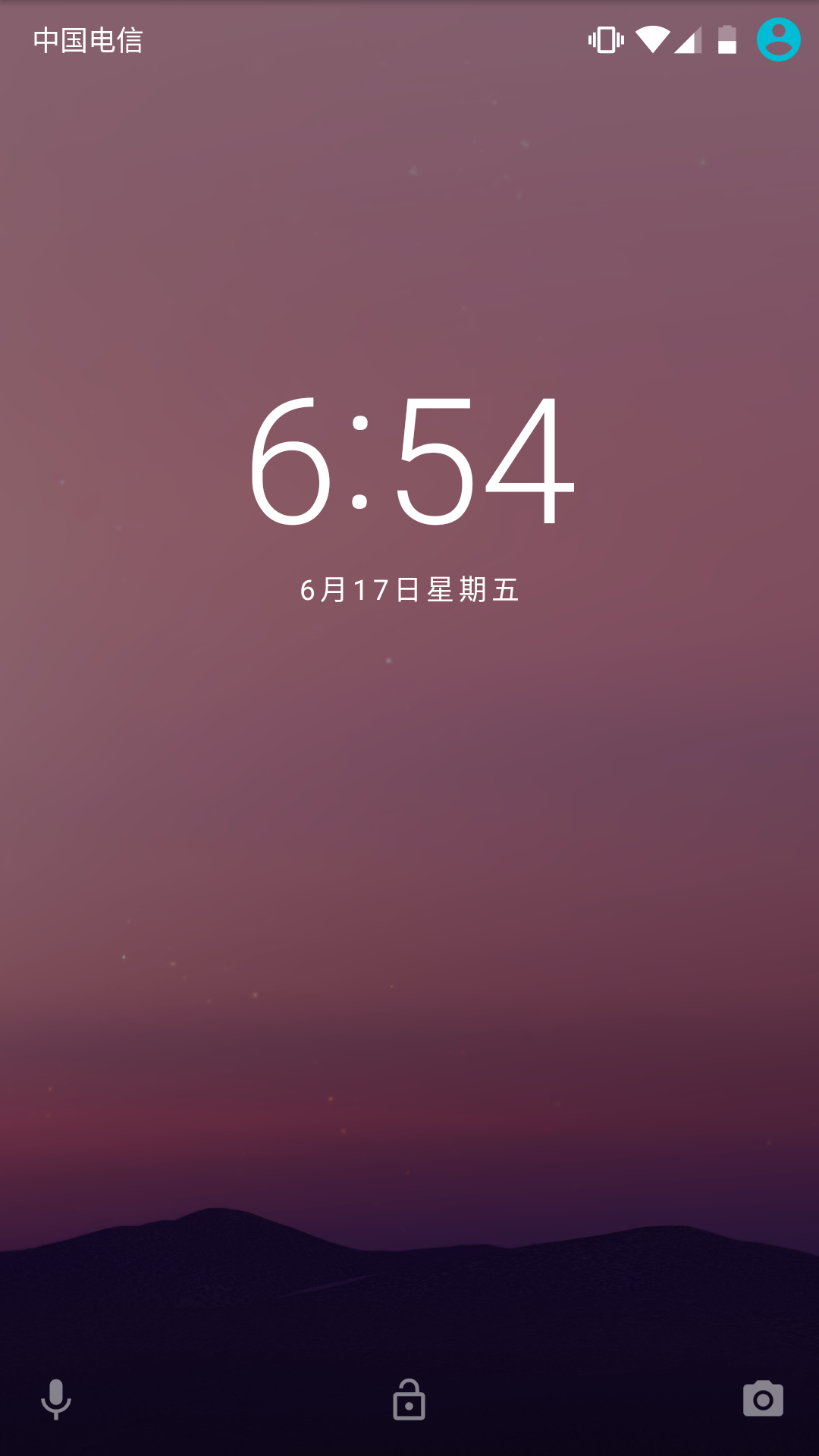Image resolution: width=819 pixels, height=1456 pixels.
Task: Tap the voice assist microphone icon
Action: (55, 1399)
